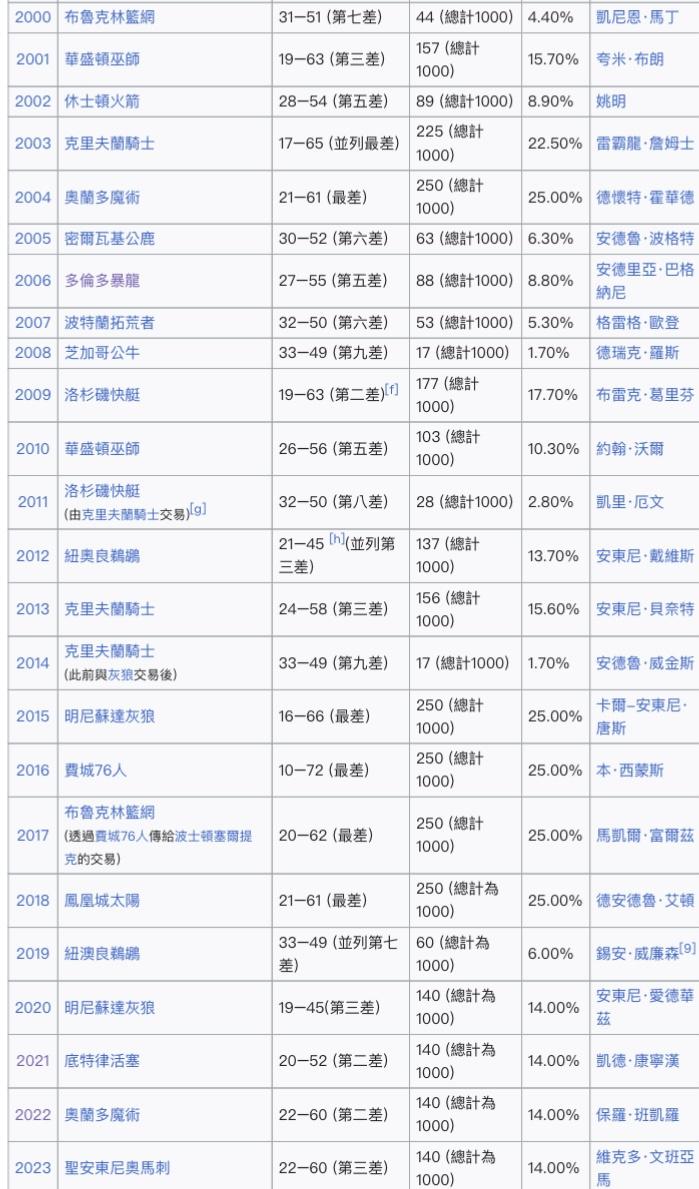Image resolution: width=699 pixels, height=1189 pixels.
Task: Open the 波特蘭拓荒者 team link
Action: coord(110,322)
